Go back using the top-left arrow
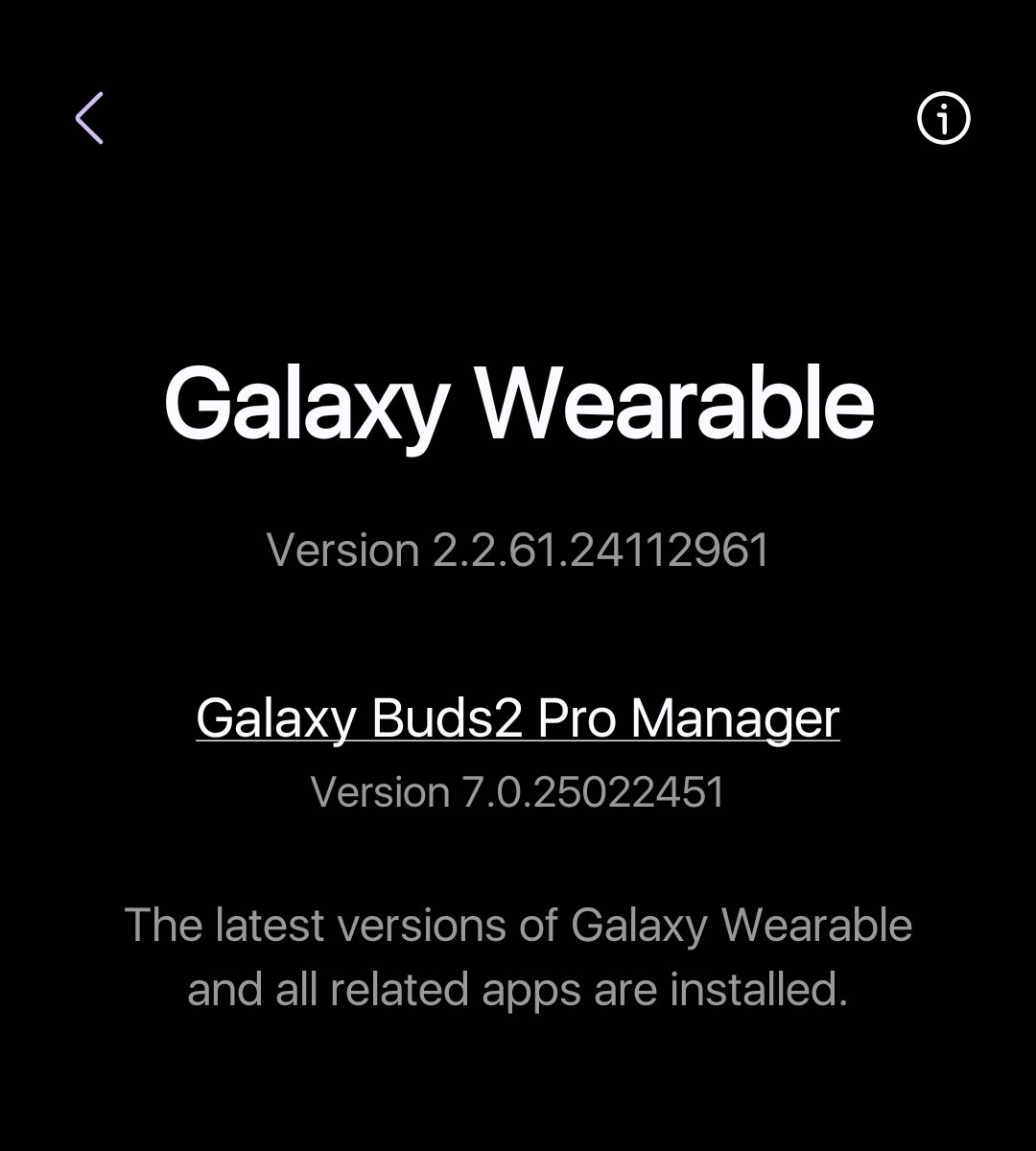 click(x=89, y=118)
